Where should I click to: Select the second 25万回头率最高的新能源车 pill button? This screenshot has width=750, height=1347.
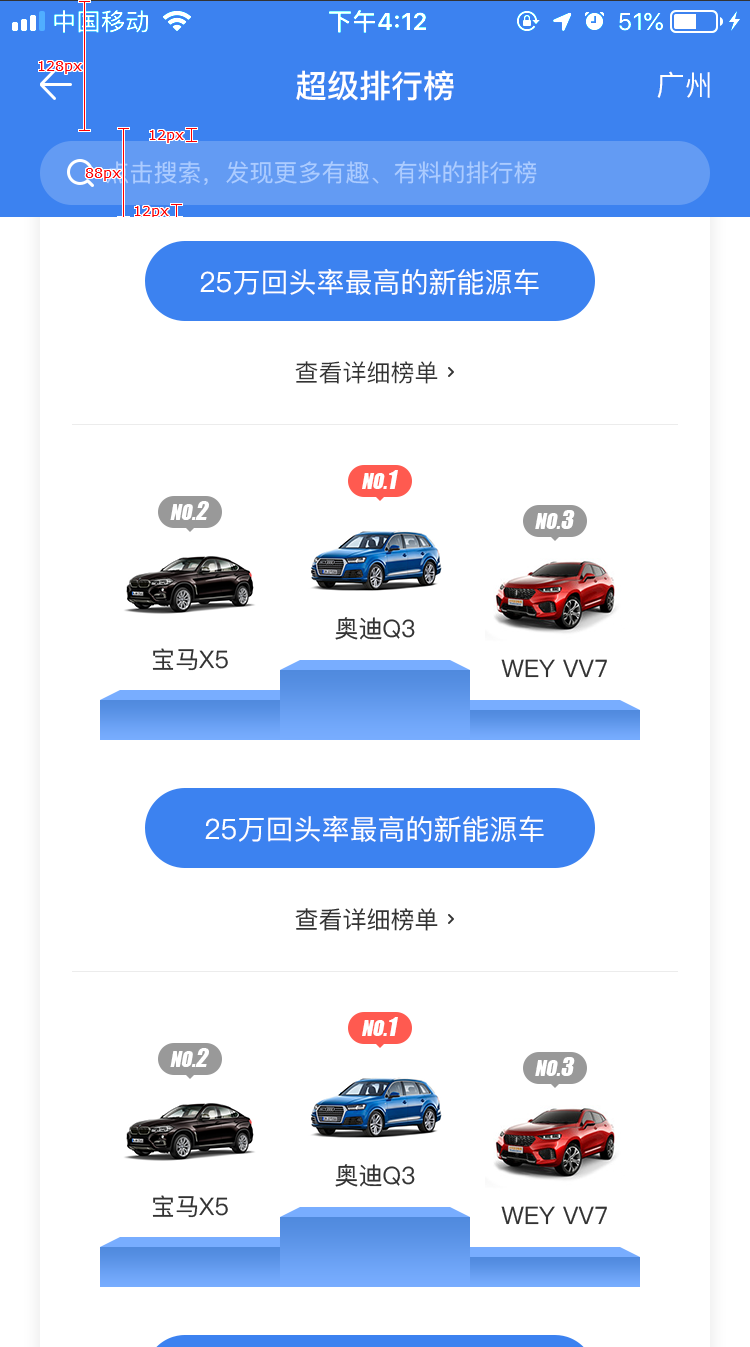pos(370,829)
